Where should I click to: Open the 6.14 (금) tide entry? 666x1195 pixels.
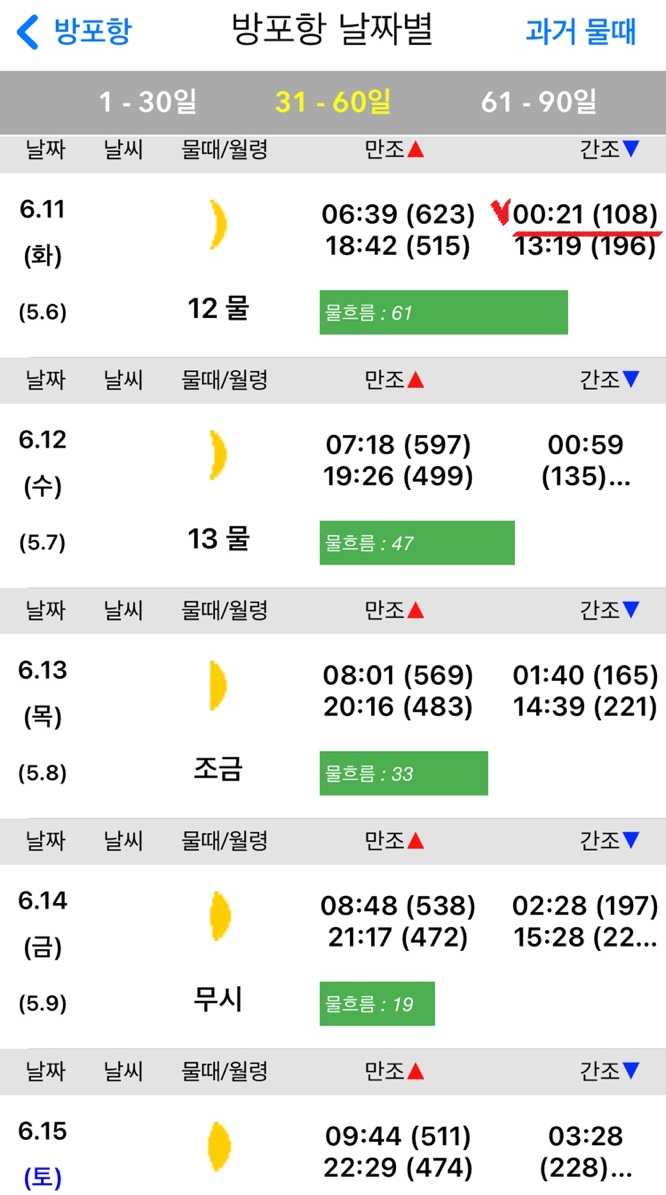(333, 956)
